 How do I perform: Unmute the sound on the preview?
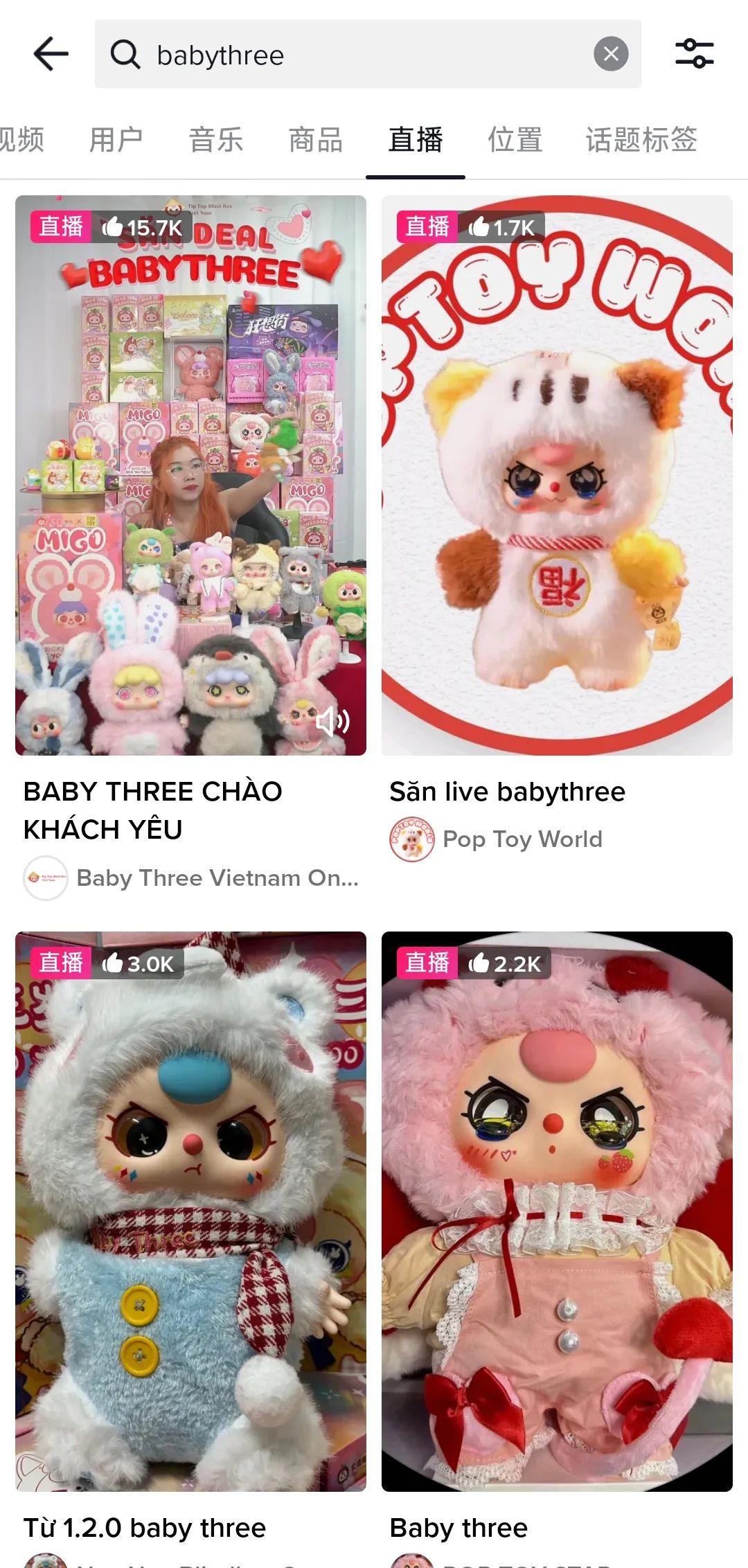pyautogui.click(x=333, y=721)
